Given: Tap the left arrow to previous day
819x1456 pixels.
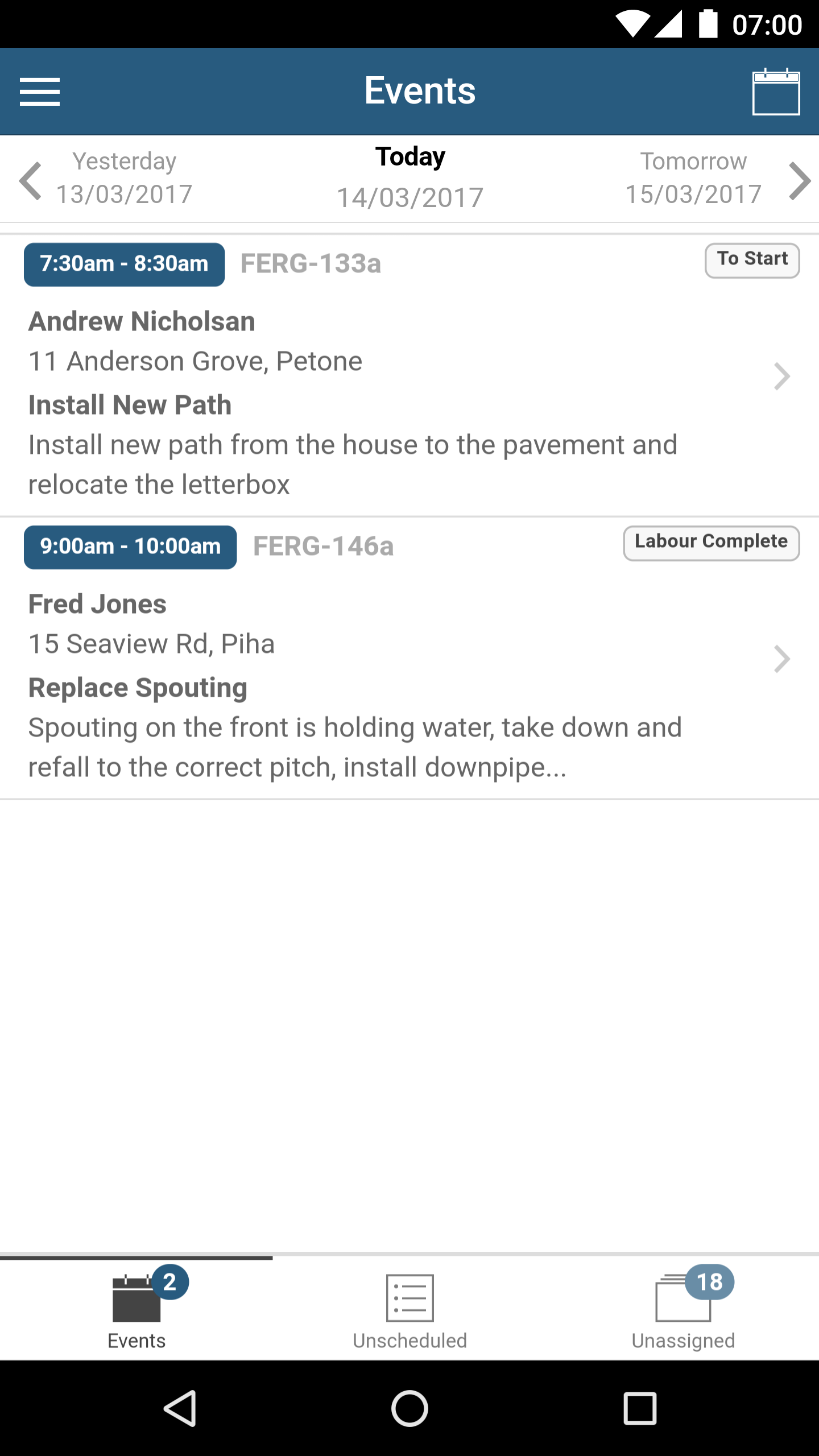Looking at the screenshot, I should click(30, 181).
